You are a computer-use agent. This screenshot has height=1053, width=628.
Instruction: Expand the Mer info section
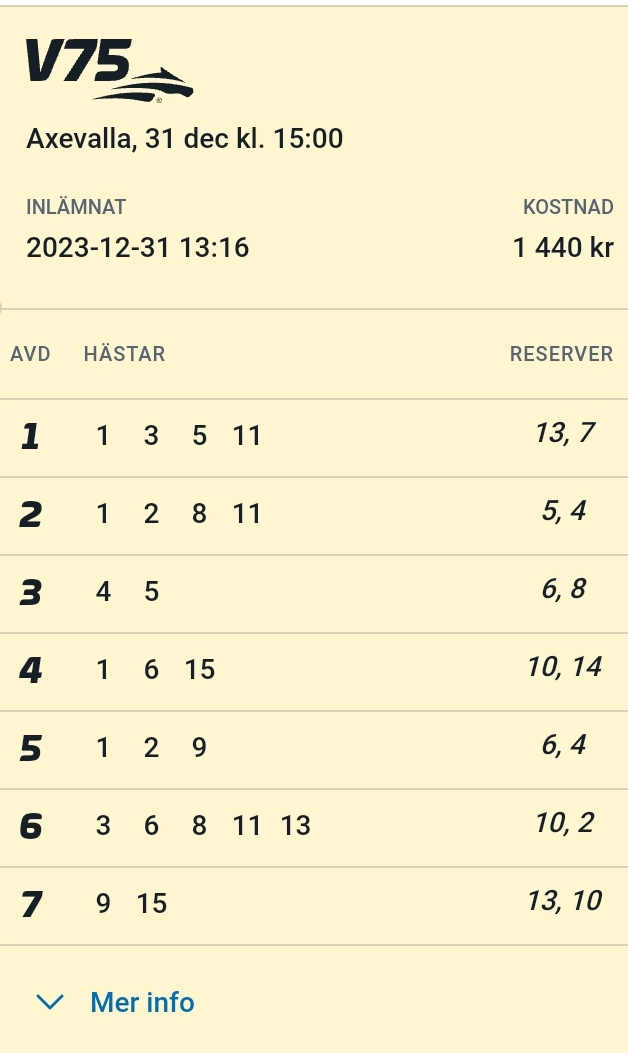pyautogui.click(x=116, y=1002)
